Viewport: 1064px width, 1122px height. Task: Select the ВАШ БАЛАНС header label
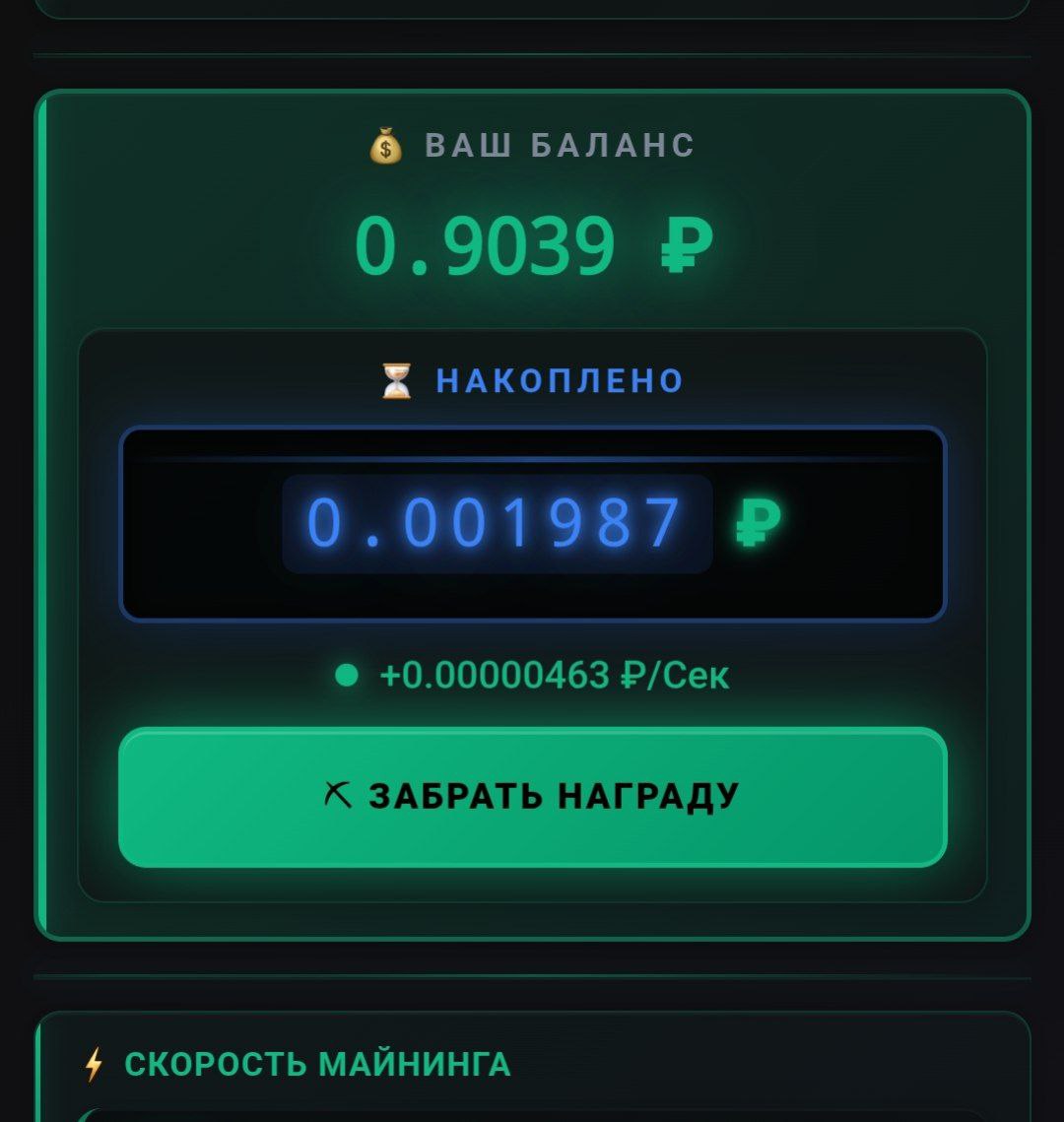pyautogui.click(x=559, y=147)
